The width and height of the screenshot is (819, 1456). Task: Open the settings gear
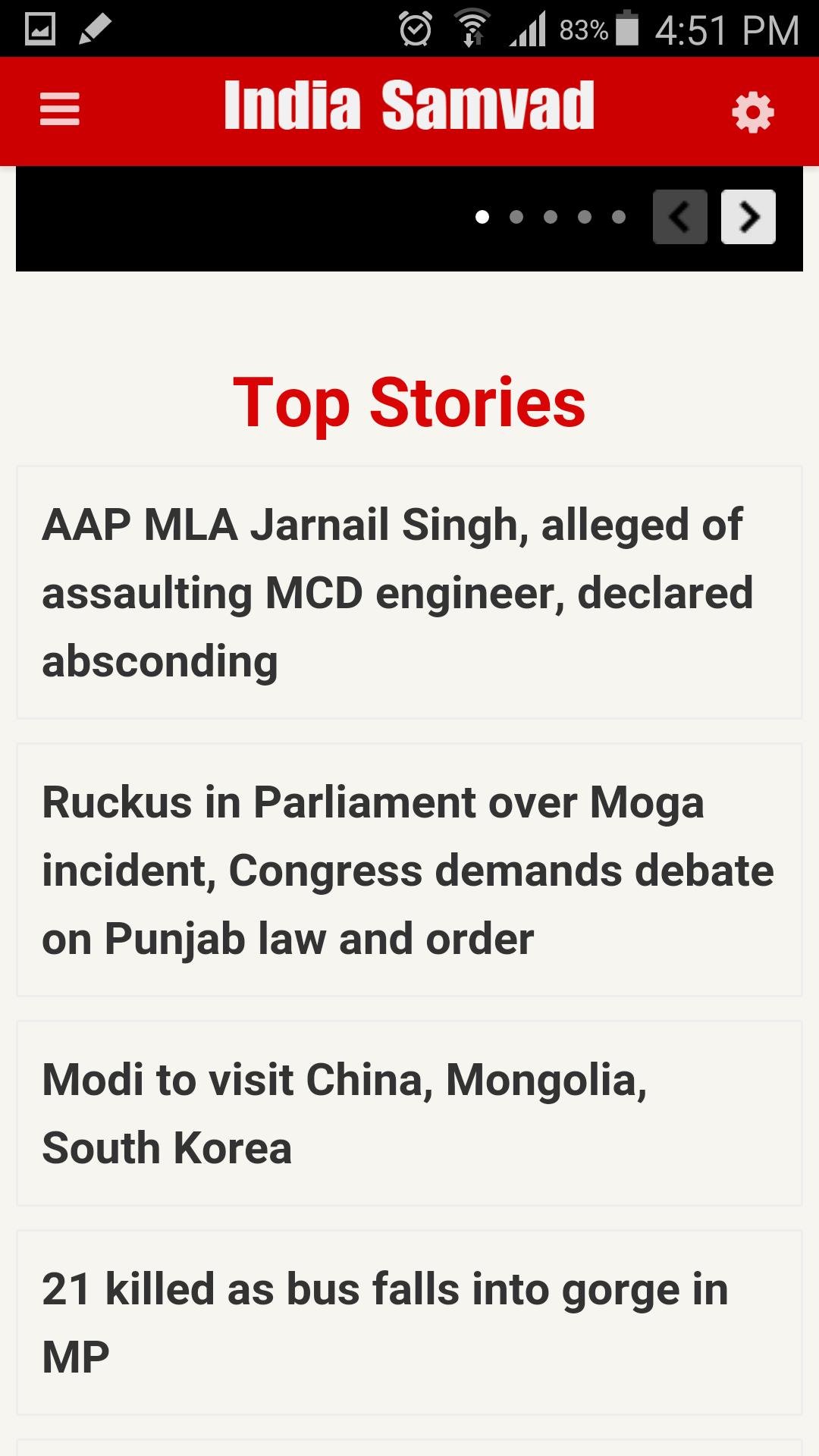(752, 112)
